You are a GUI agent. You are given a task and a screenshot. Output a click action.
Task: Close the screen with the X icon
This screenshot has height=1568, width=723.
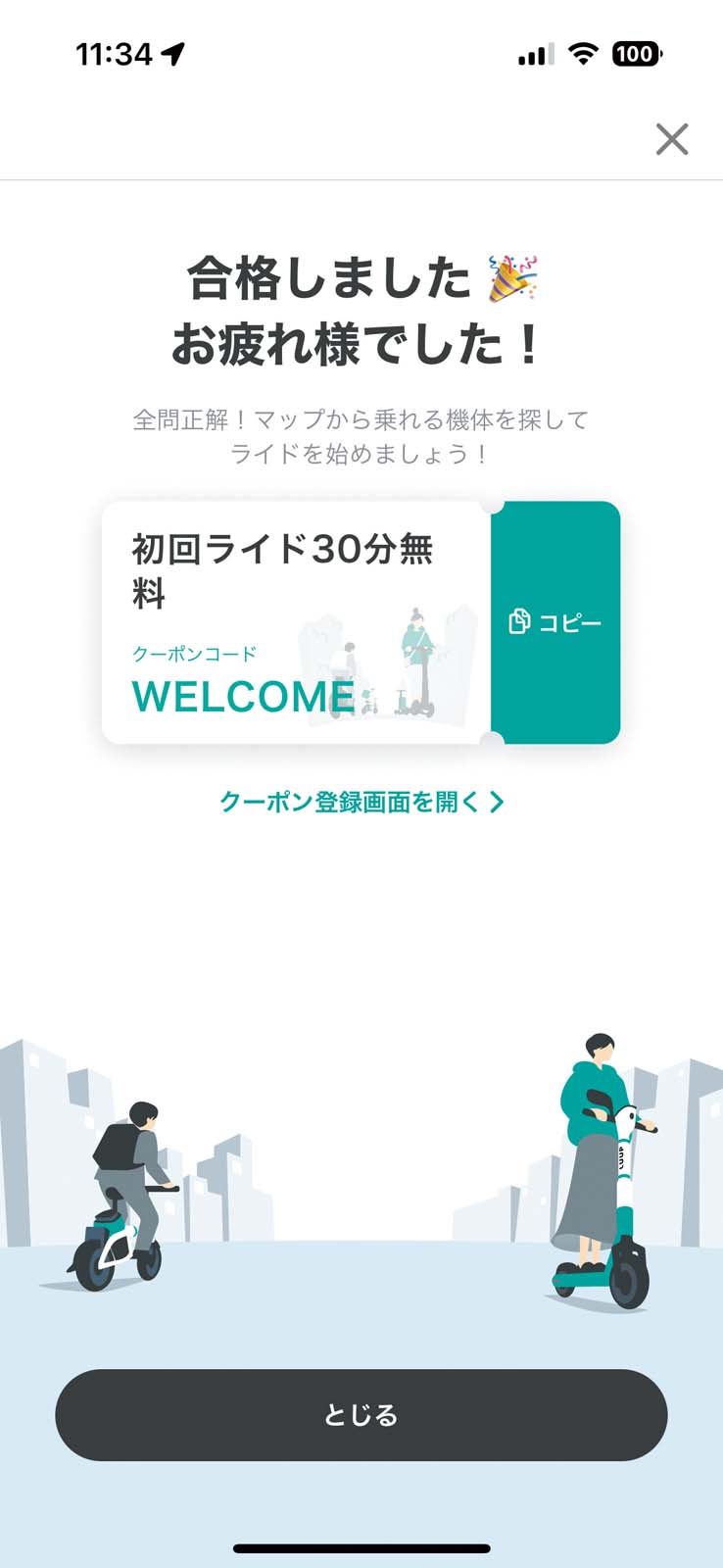pos(672,139)
